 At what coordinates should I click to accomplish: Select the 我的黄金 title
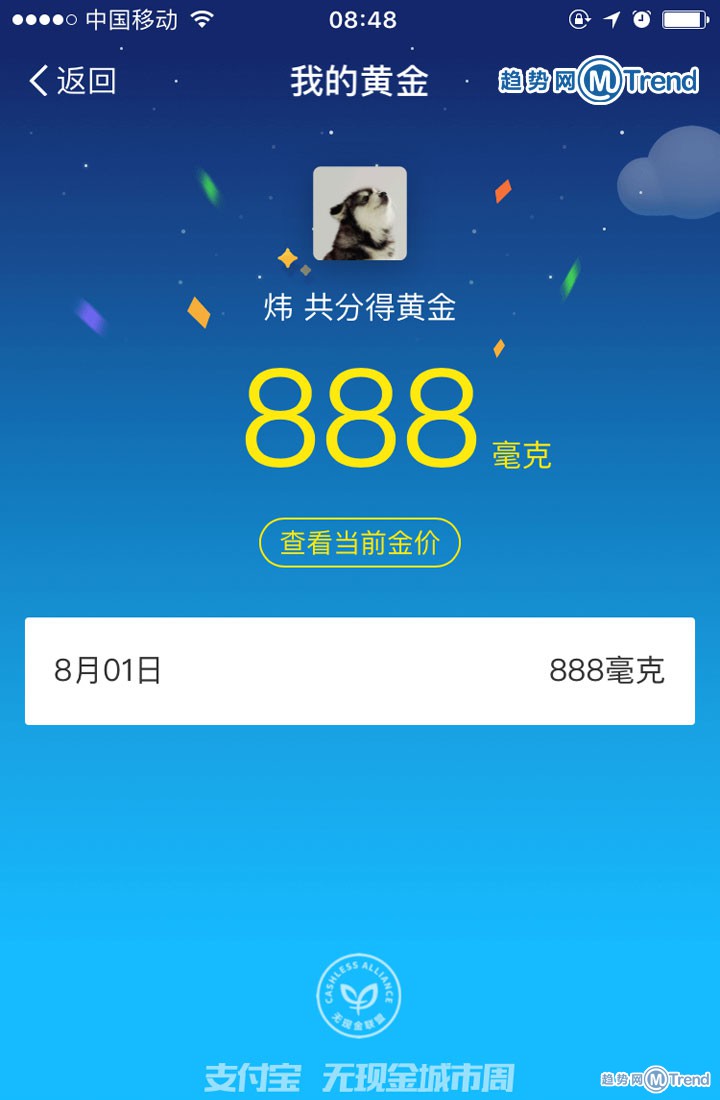(x=357, y=82)
